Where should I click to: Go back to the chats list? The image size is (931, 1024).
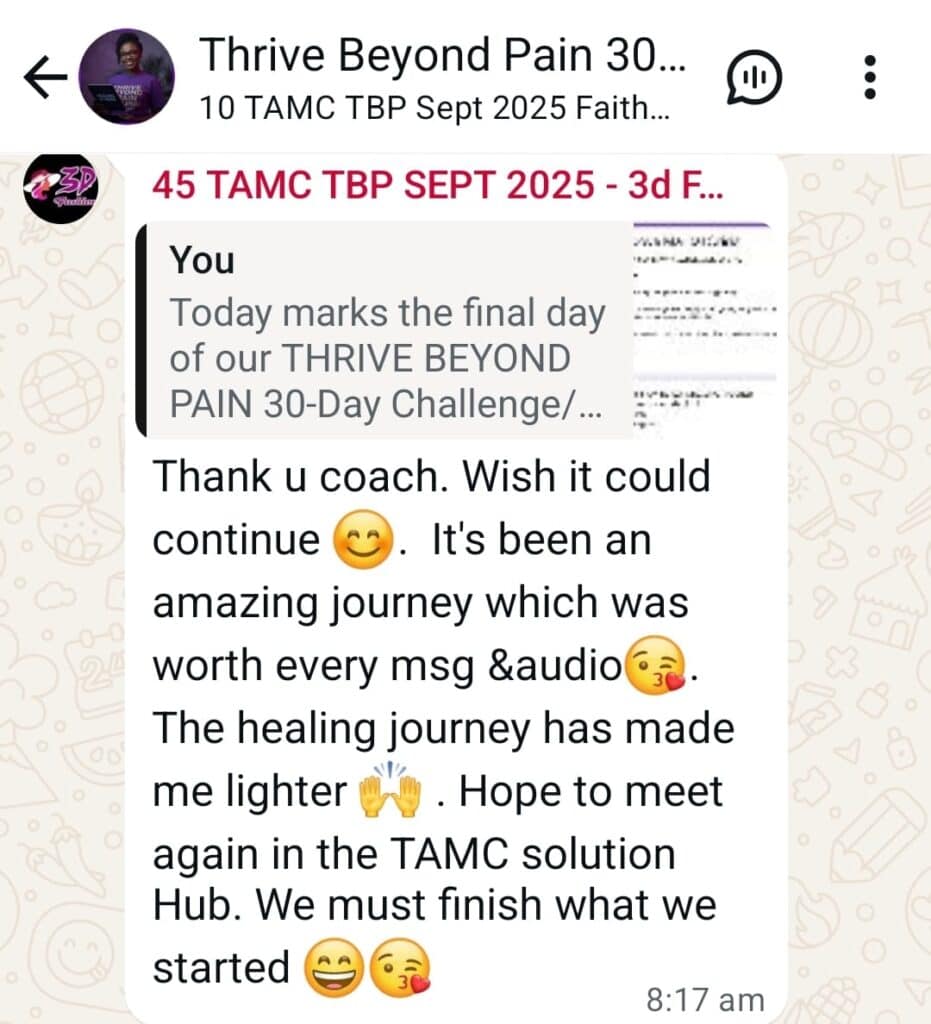coord(45,77)
